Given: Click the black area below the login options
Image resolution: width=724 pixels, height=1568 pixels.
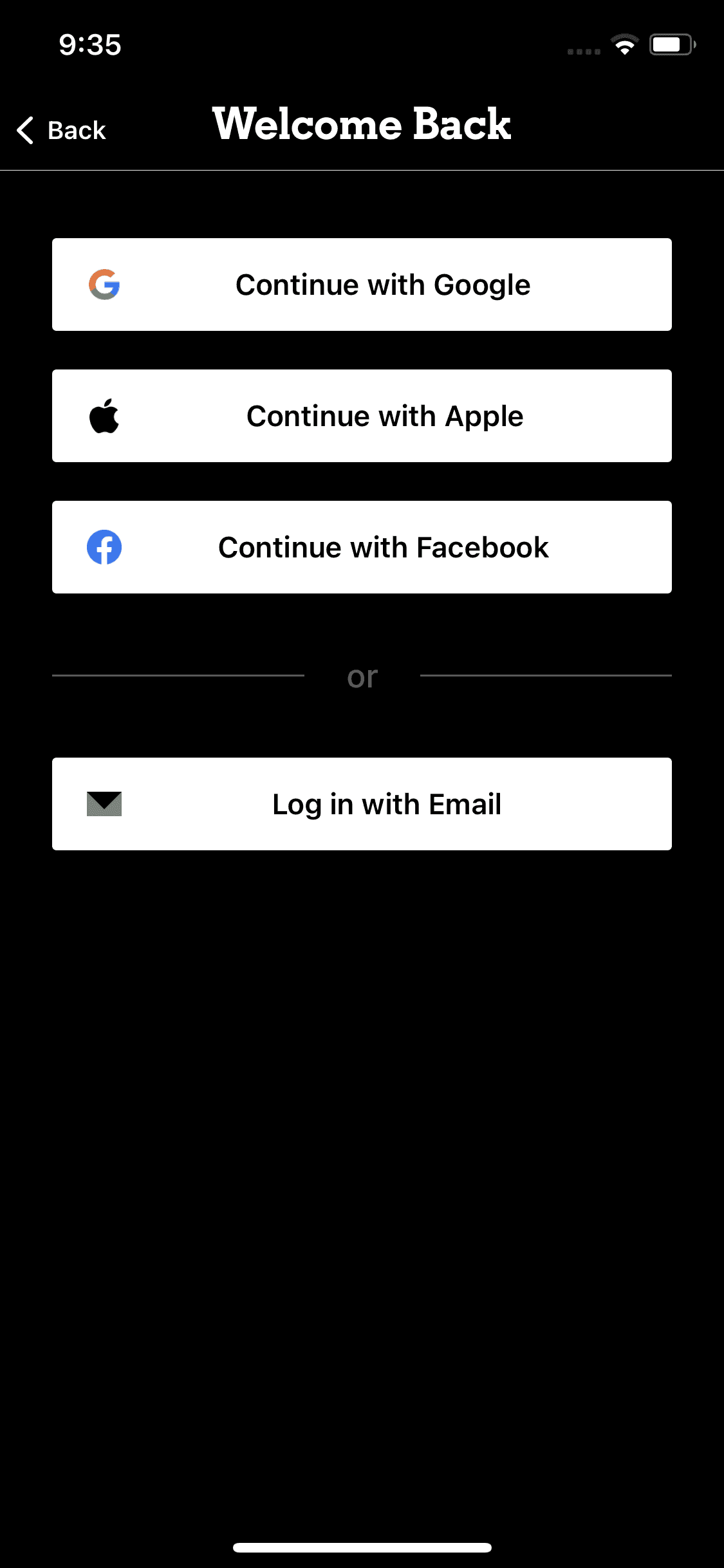Looking at the screenshot, I should tap(362, 1094).
